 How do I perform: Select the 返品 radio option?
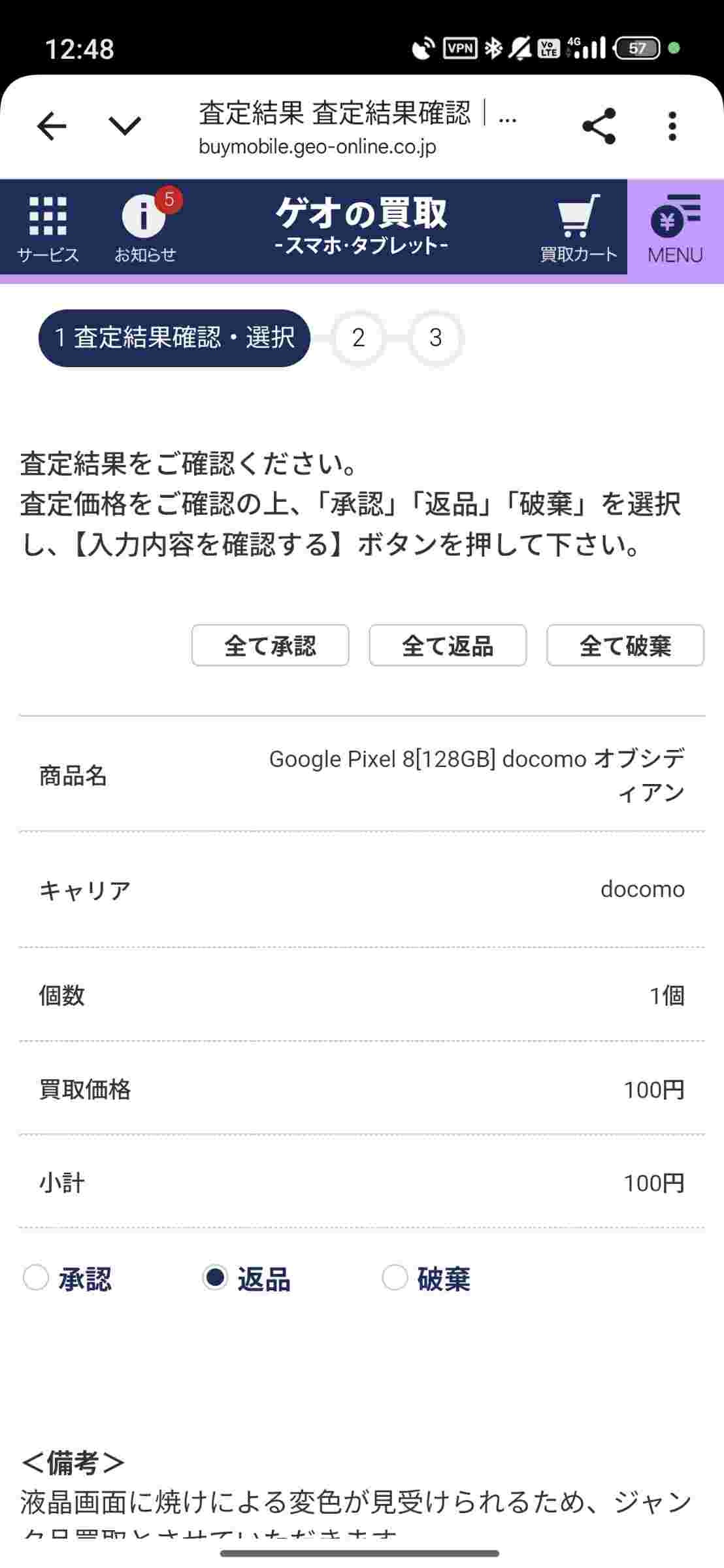tap(215, 1278)
